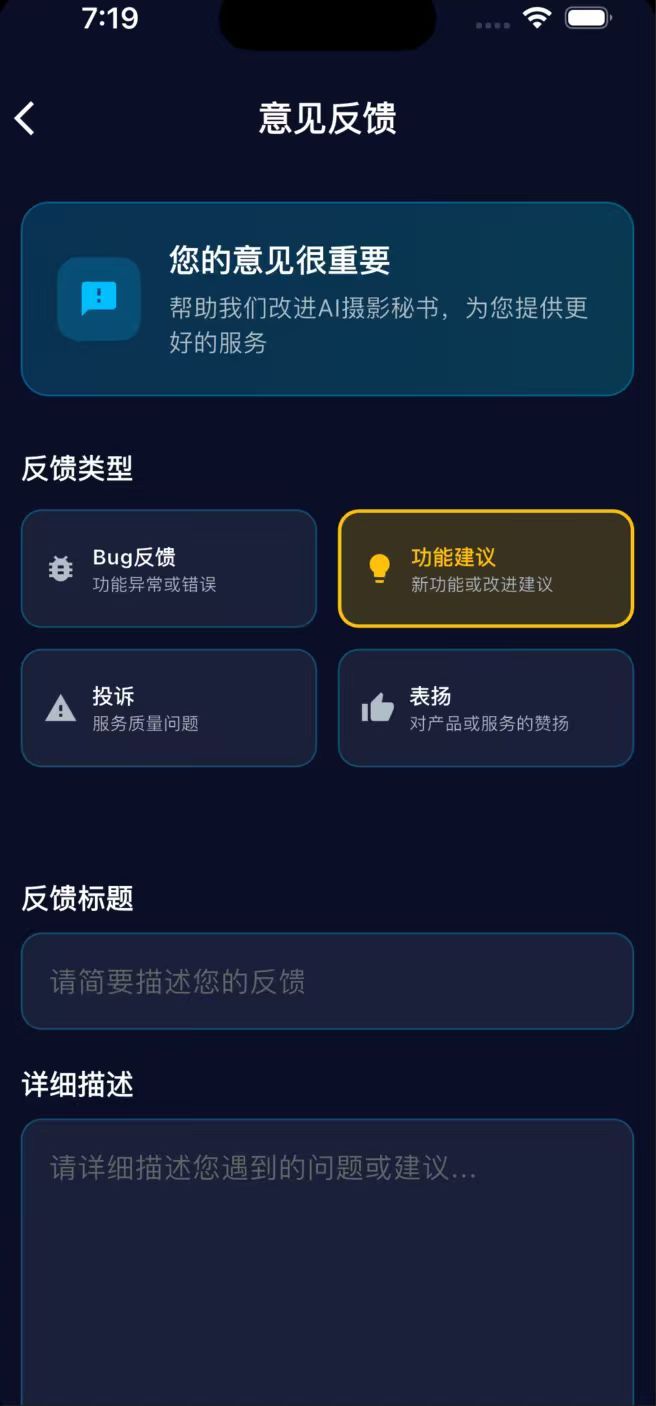Go back from the 意见反馈 page
This screenshot has width=656, height=1406.
[x=25, y=118]
